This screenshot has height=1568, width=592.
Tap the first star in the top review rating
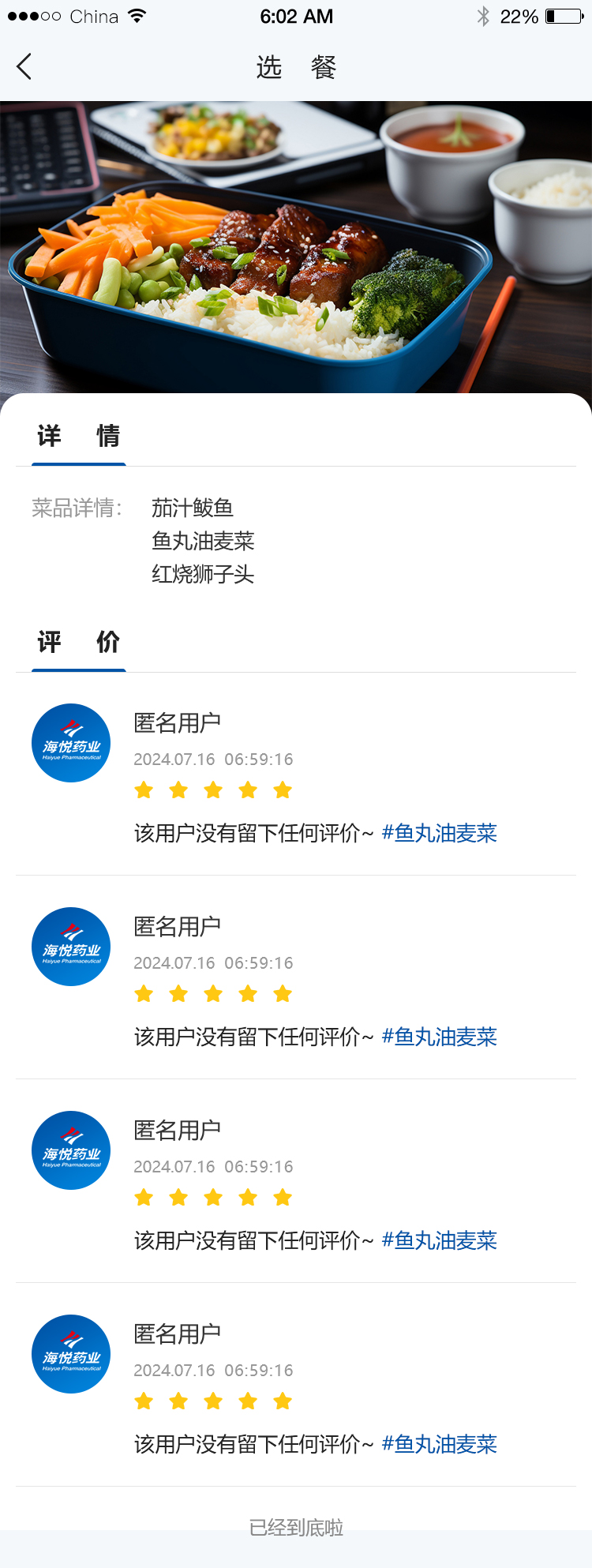coord(144,790)
